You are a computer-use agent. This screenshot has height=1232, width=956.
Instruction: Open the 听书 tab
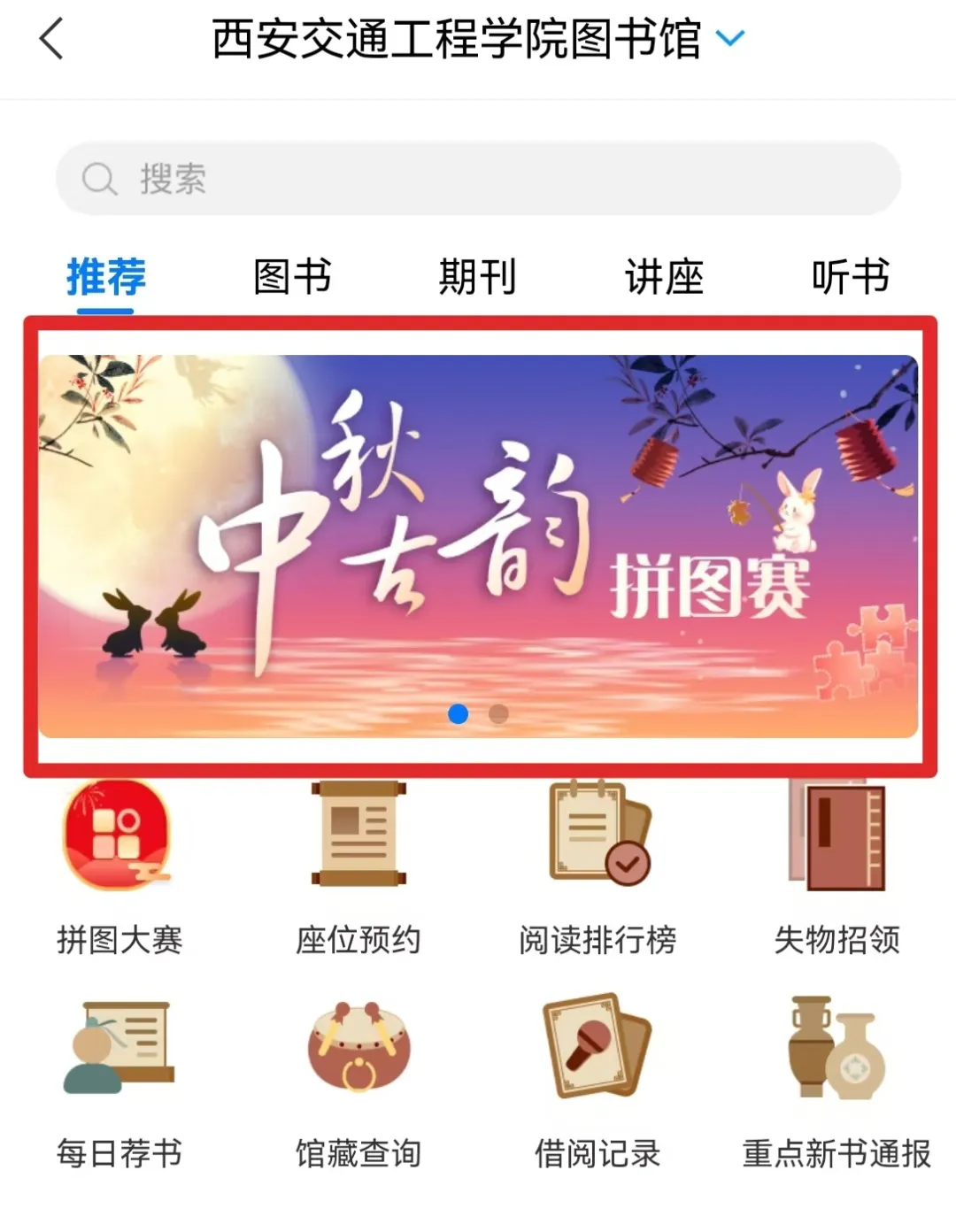850,277
